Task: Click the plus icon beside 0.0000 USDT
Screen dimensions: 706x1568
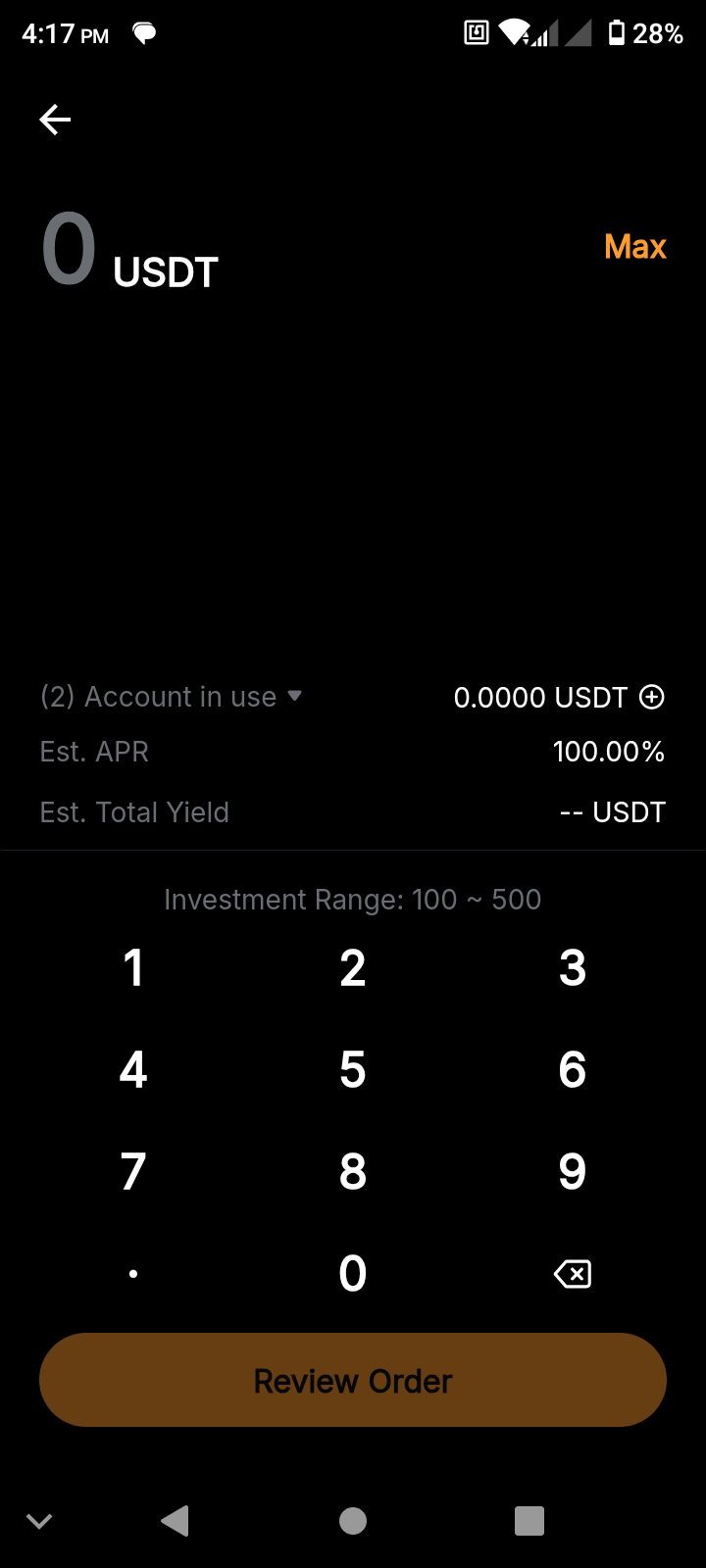Action: [x=653, y=697]
